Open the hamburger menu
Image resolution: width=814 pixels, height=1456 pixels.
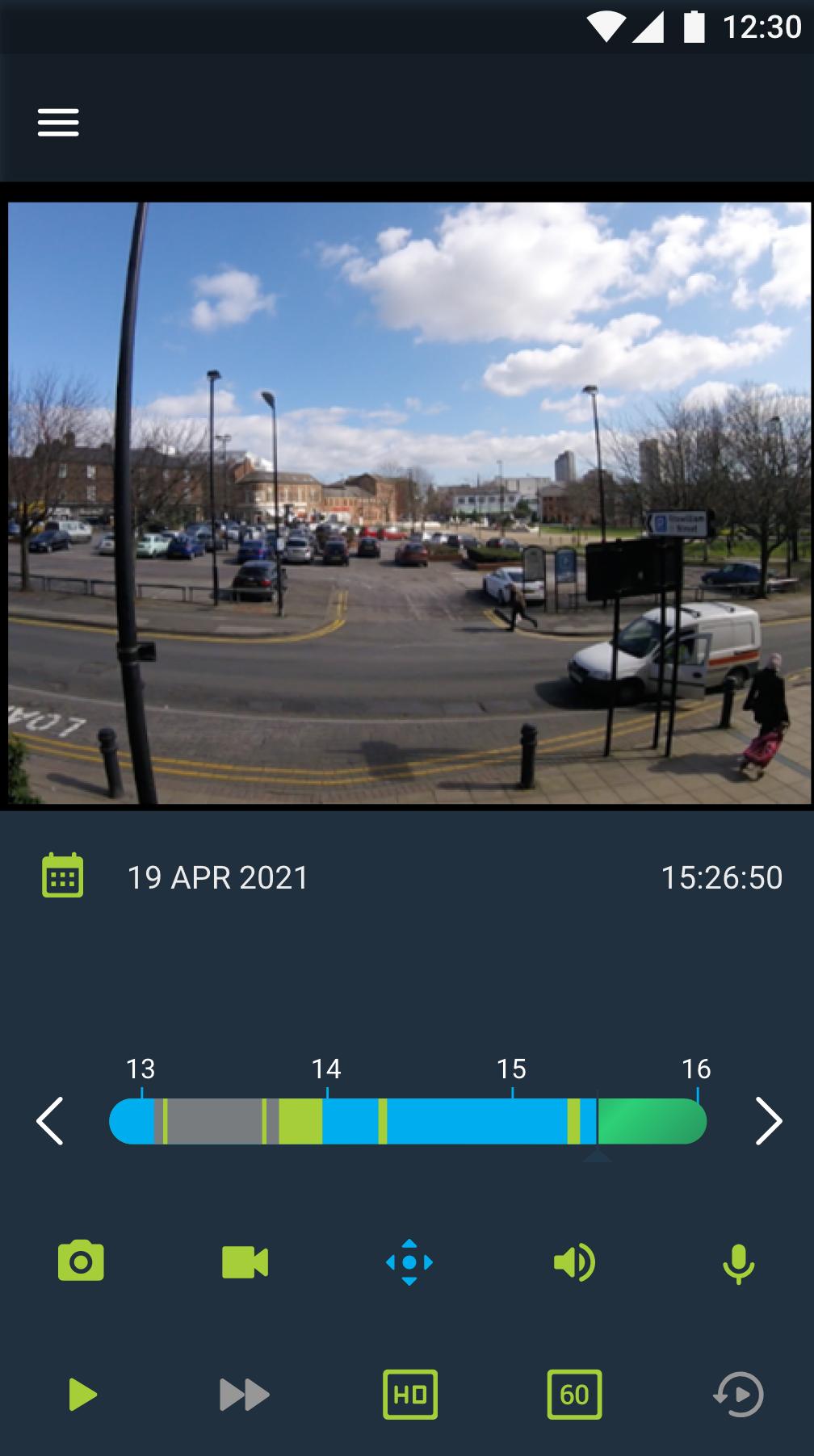[58, 123]
